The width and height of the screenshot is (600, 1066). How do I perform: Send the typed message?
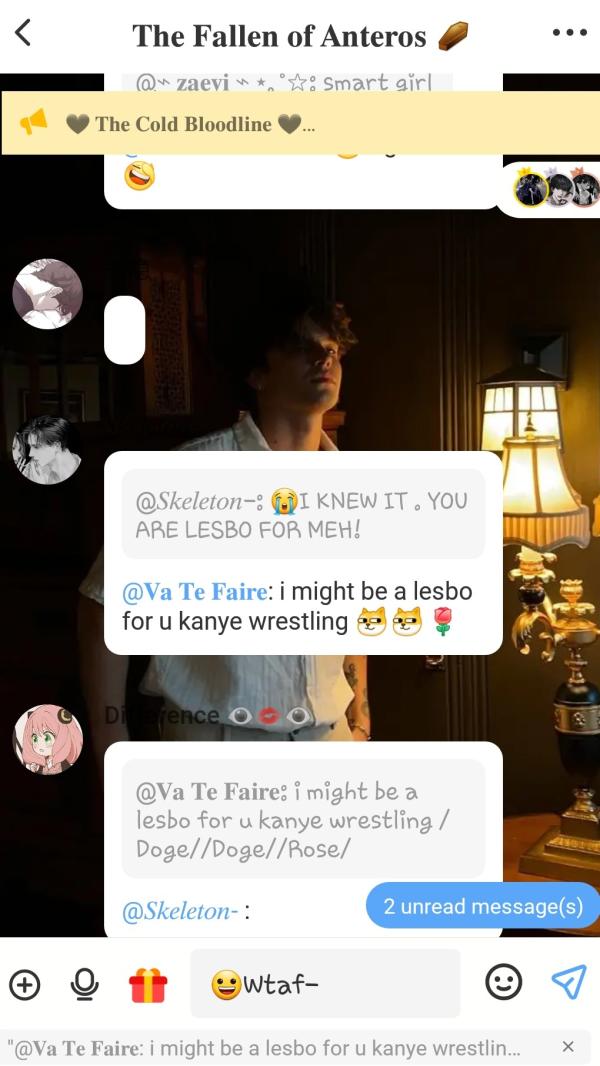click(568, 983)
